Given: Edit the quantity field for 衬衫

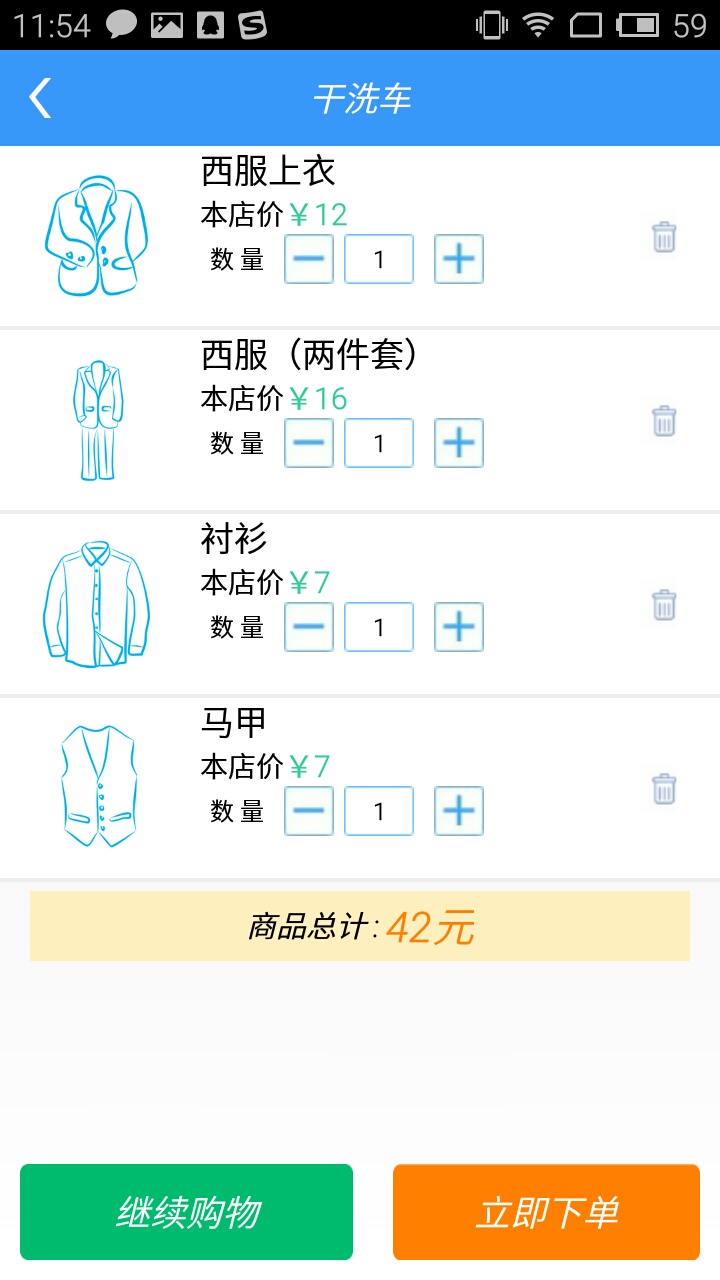Looking at the screenshot, I should pos(379,628).
